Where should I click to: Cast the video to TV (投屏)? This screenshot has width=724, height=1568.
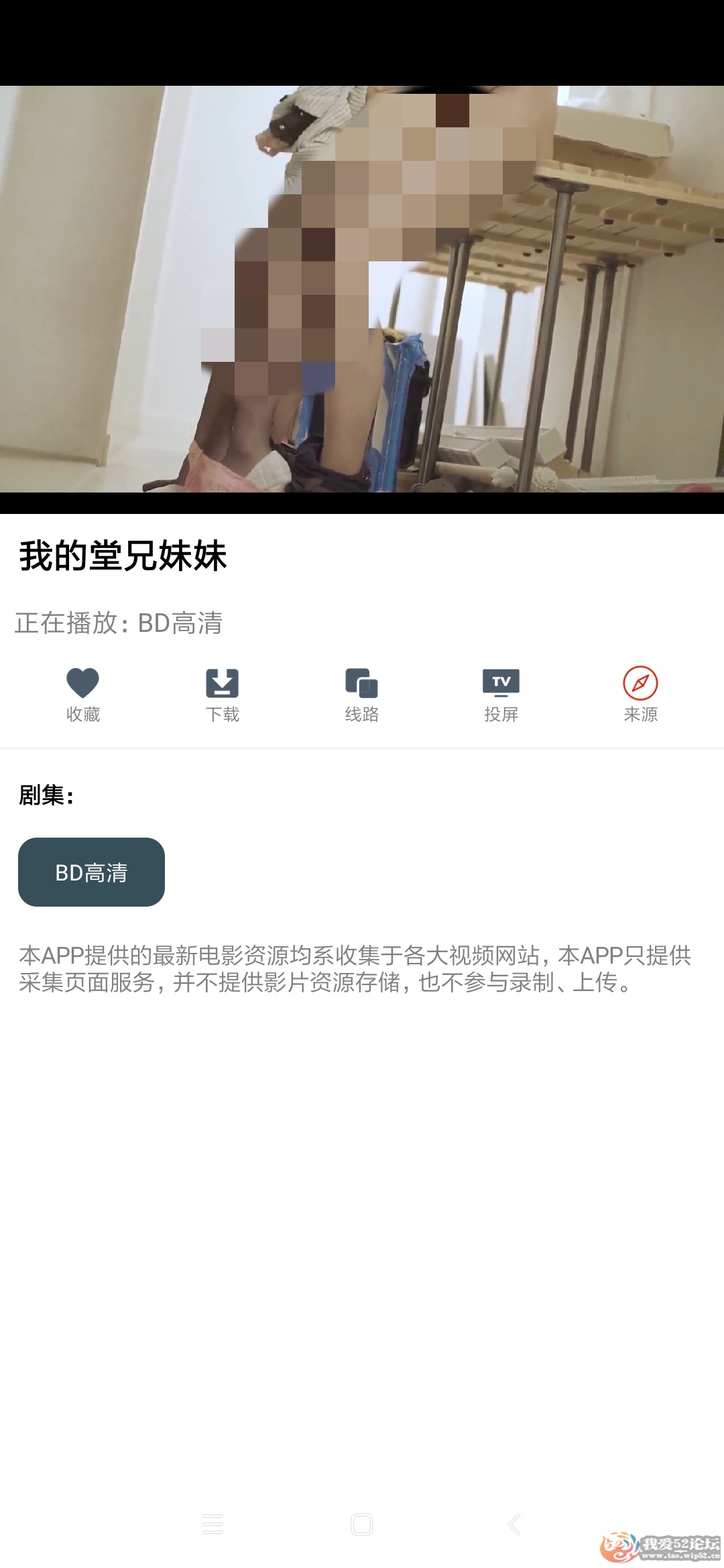501,694
